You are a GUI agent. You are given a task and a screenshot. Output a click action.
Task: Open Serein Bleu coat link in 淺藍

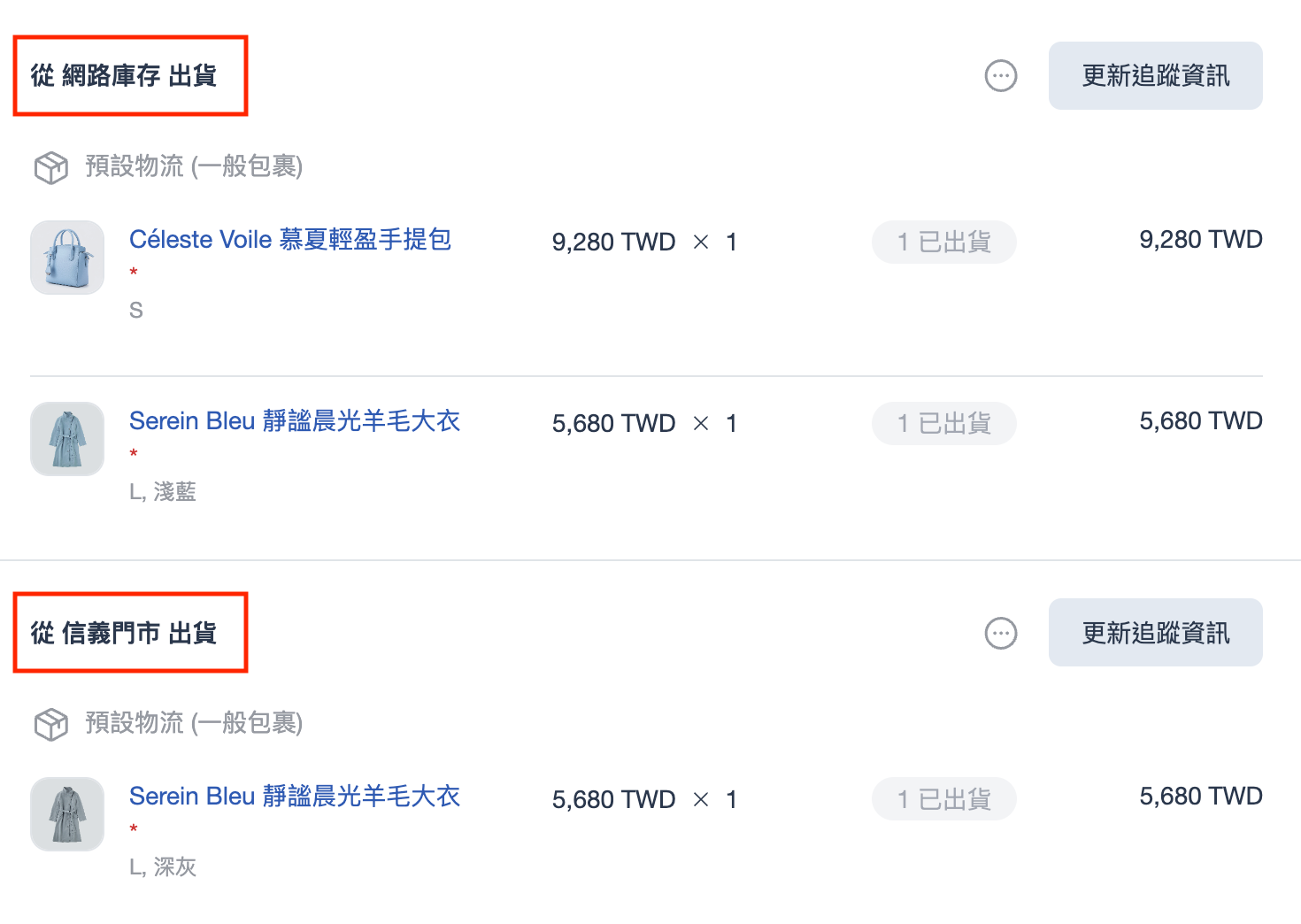click(295, 421)
